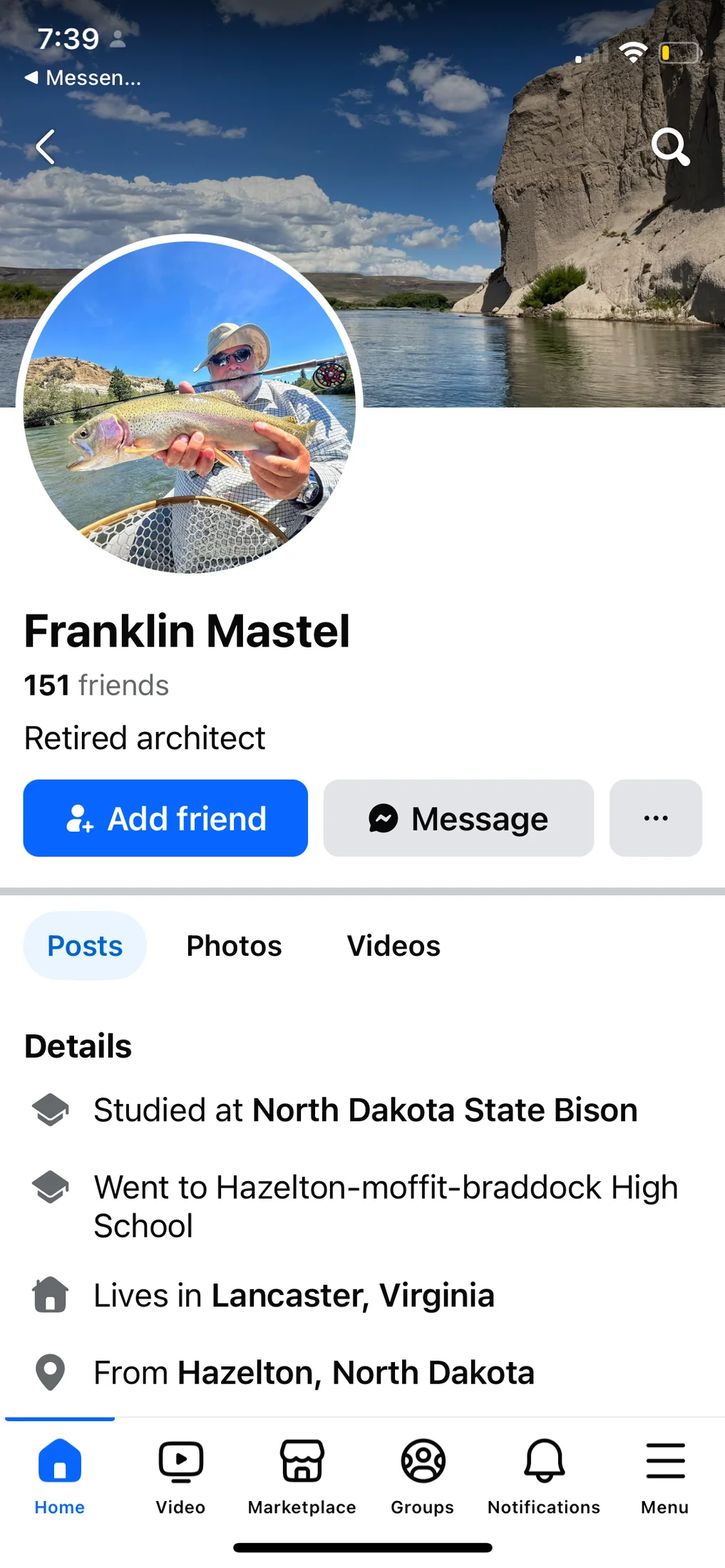Screen dimensions: 725x1568
Task: Open search on this profile
Action: [670, 147]
